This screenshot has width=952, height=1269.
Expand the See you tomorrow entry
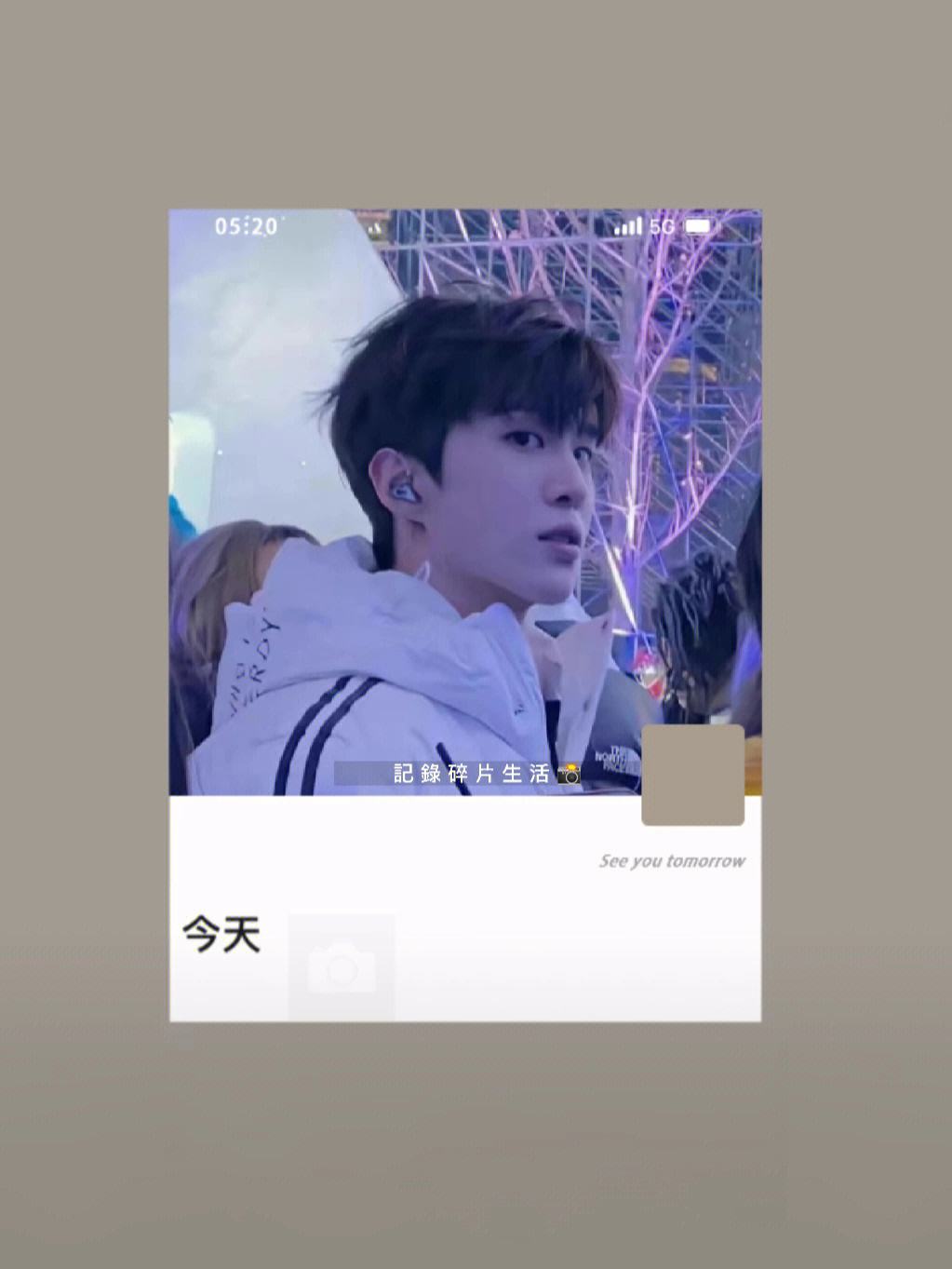click(672, 861)
